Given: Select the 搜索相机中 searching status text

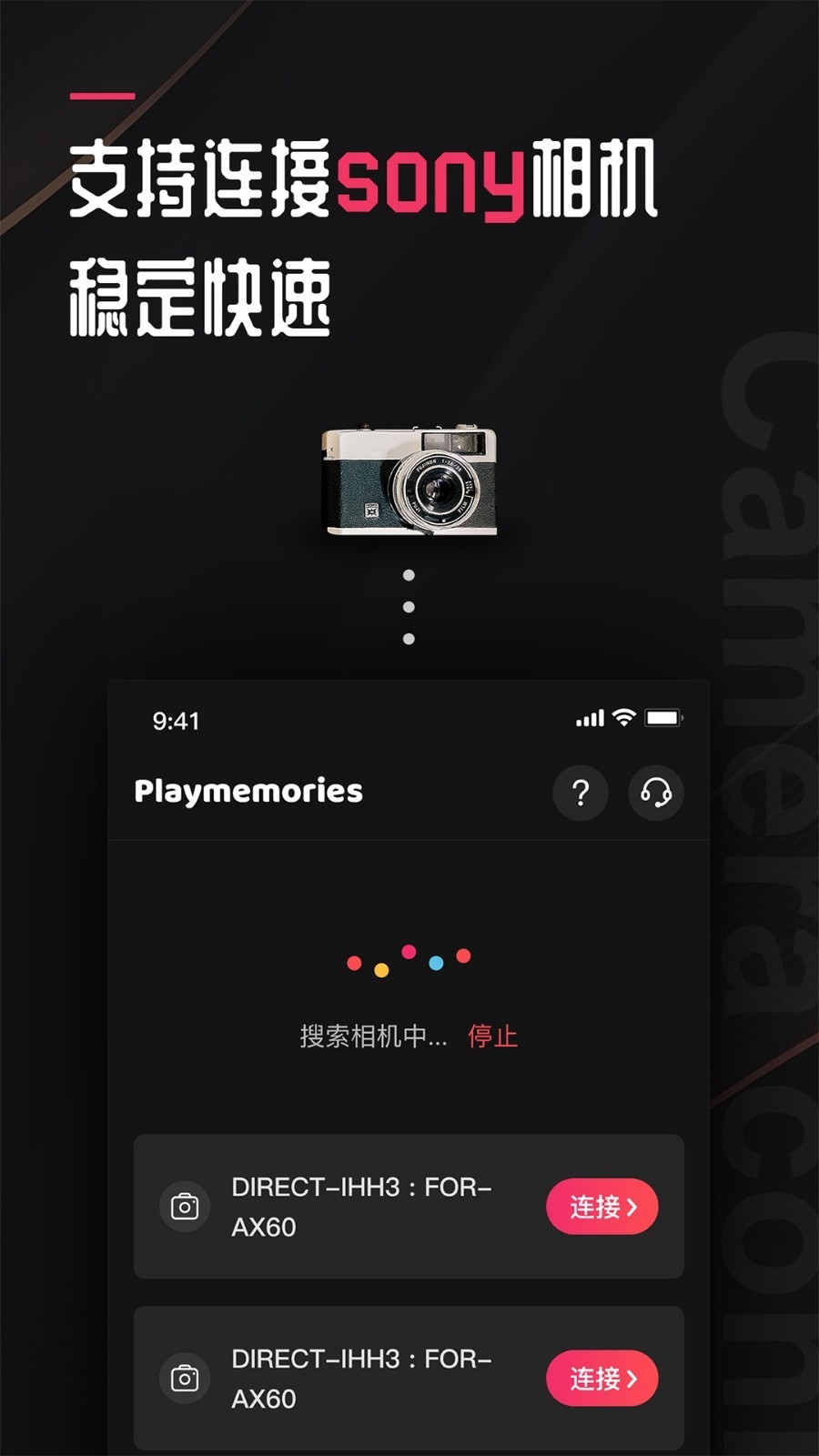Looking at the screenshot, I should coord(371,1035).
